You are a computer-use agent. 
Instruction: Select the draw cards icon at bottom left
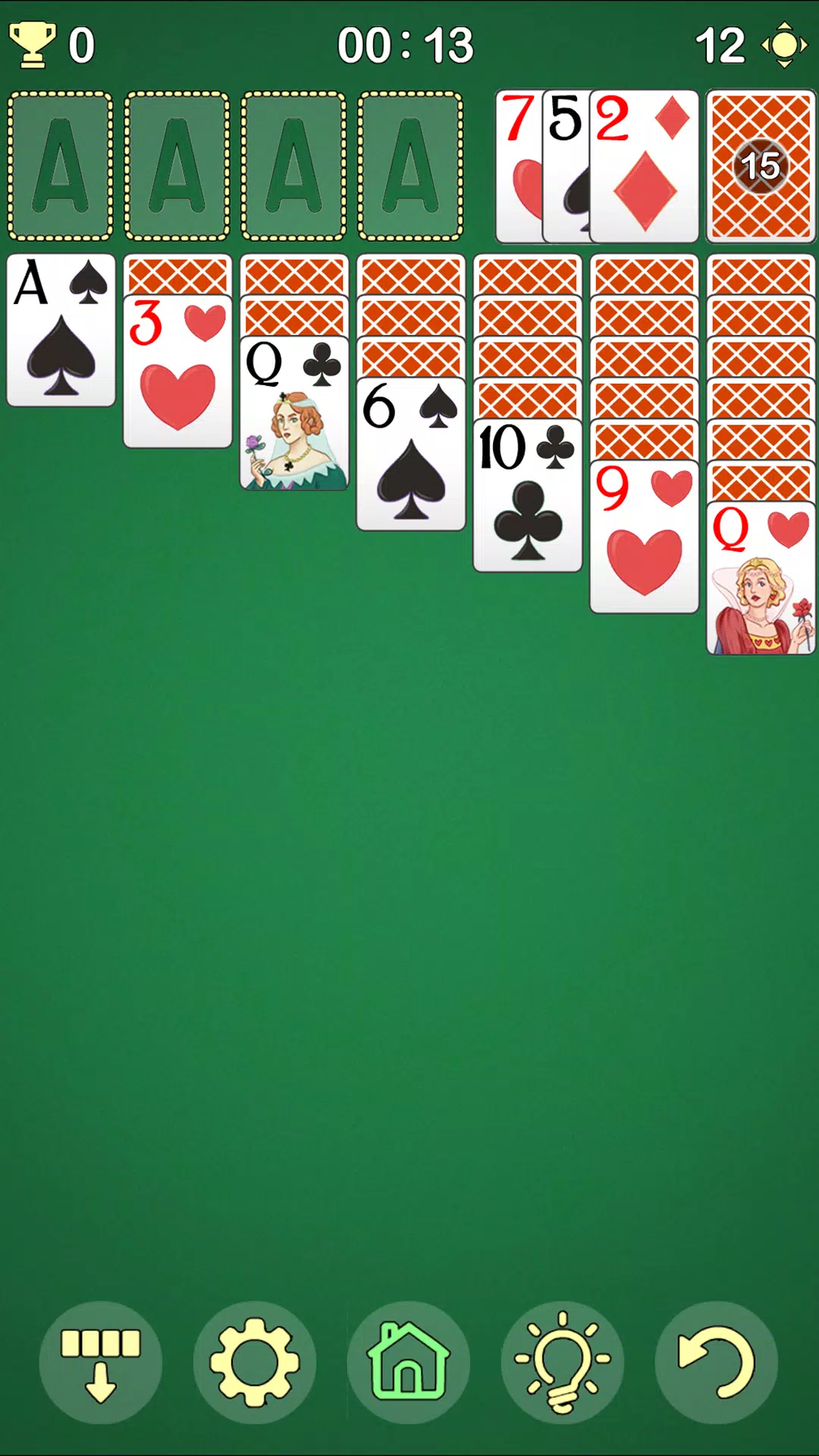coord(99,1363)
